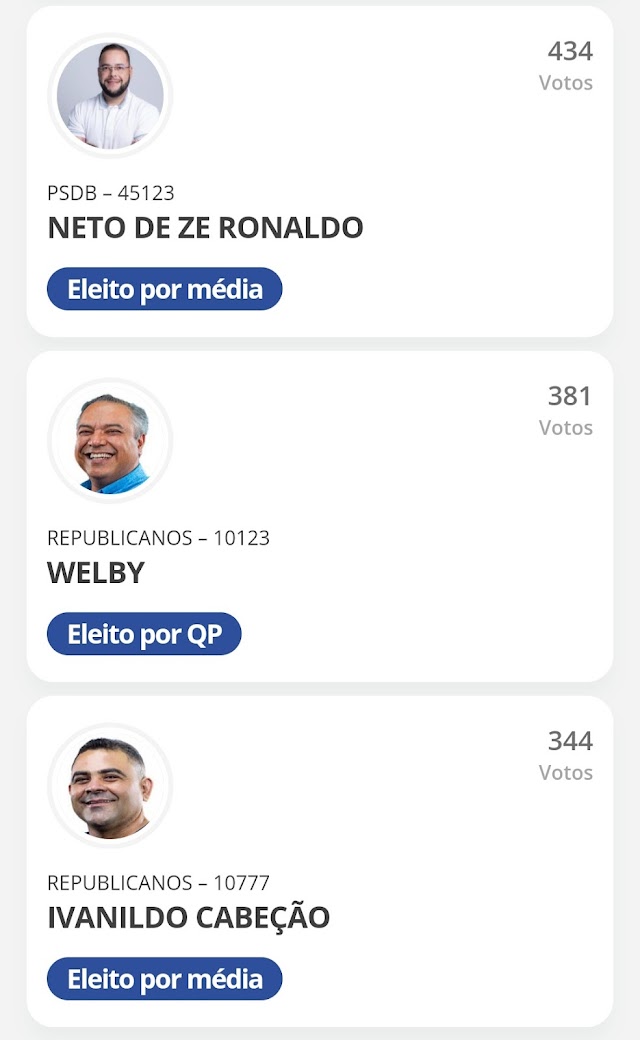View details for candidate Welby

(x=319, y=516)
